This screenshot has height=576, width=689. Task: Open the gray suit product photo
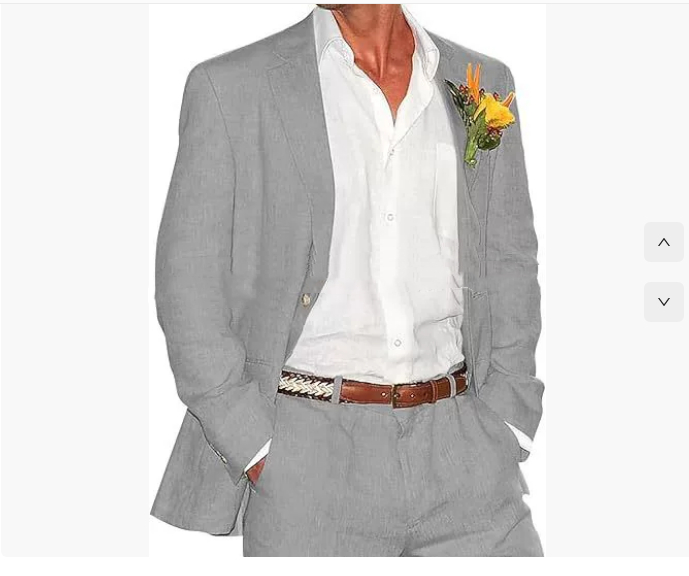tap(346, 280)
